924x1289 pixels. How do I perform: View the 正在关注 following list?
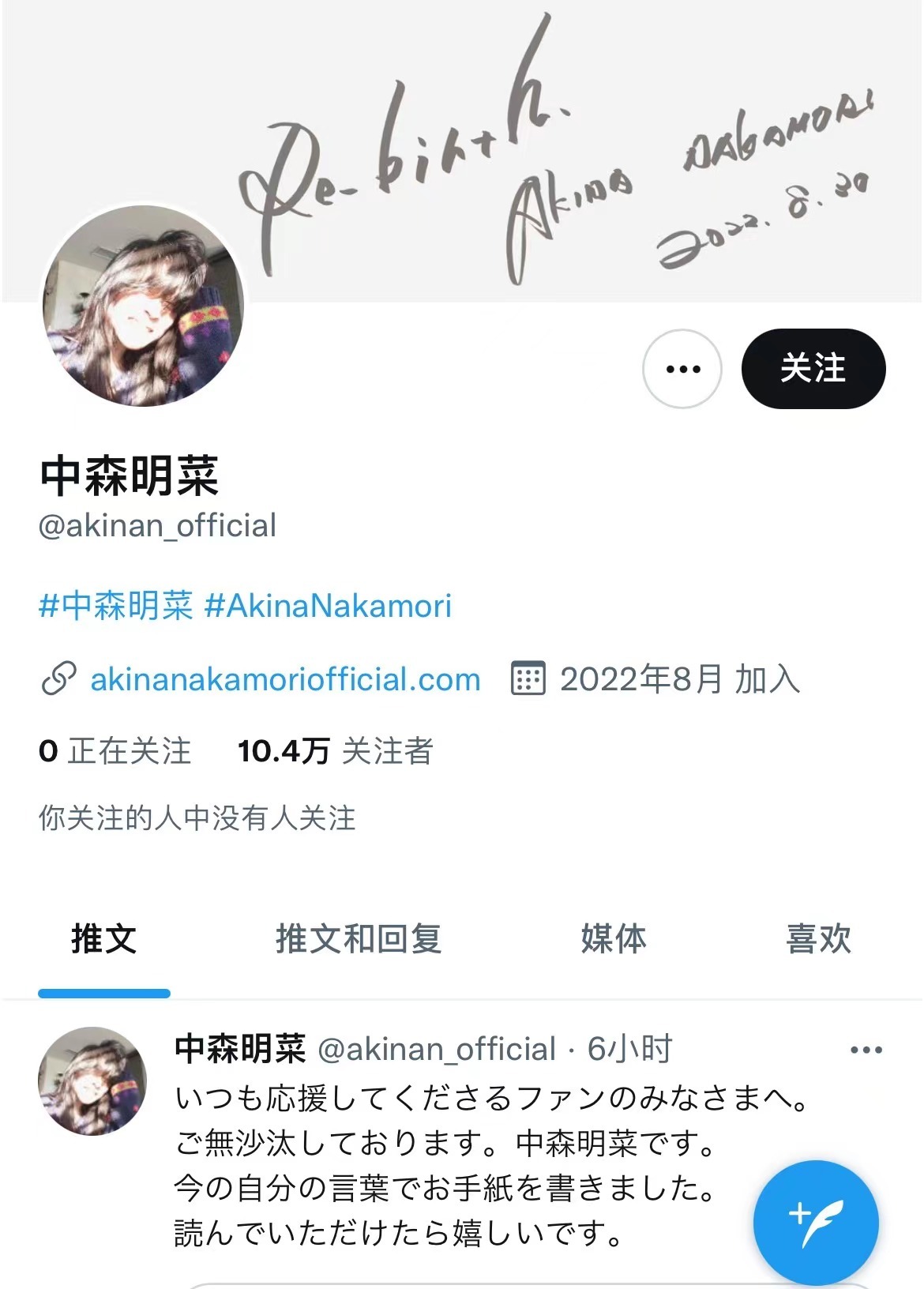tap(115, 751)
